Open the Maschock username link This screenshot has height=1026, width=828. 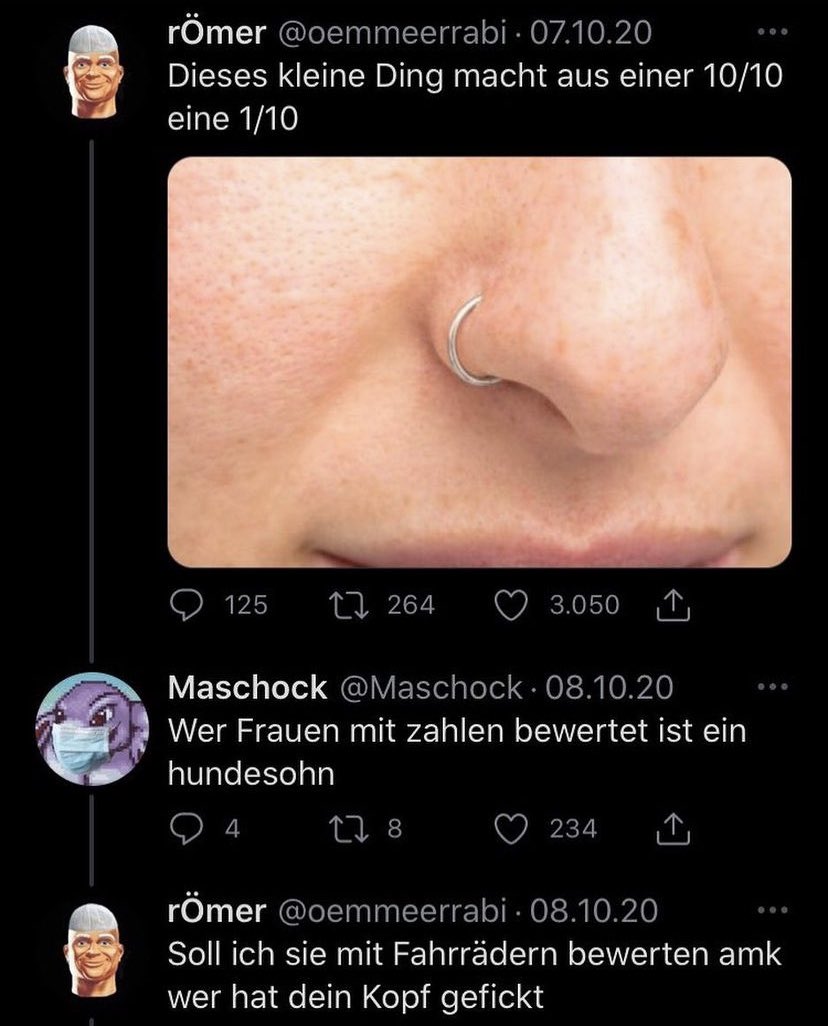pyautogui.click(x=247, y=688)
